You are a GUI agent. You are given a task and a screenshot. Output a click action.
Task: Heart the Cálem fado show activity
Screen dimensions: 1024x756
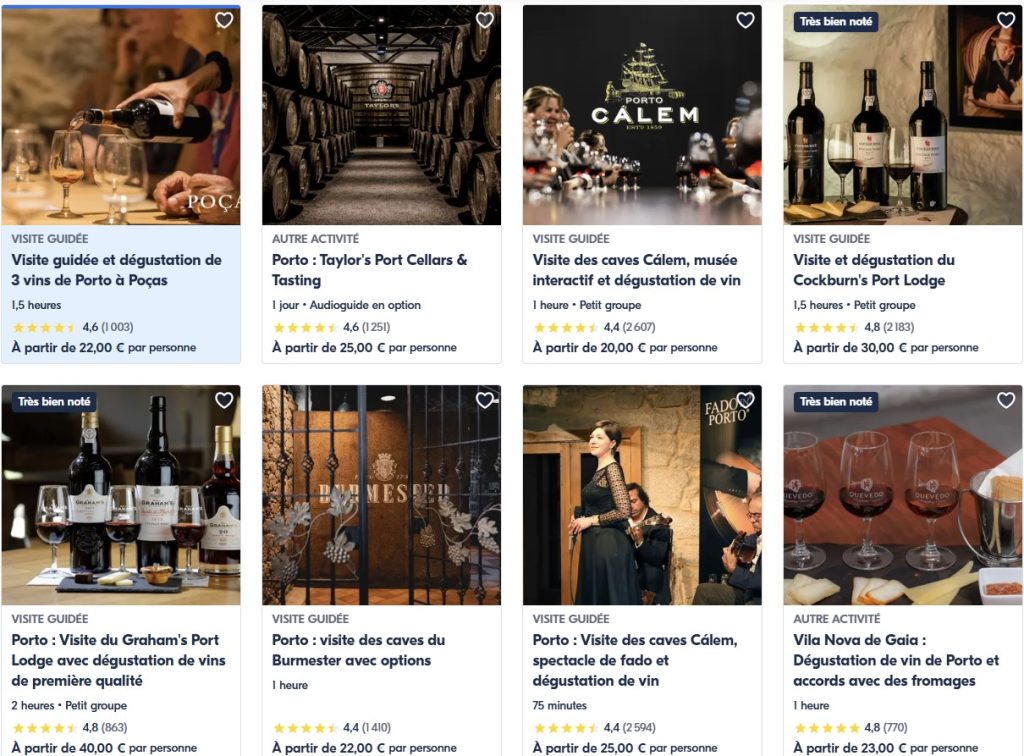(x=745, y=400)
